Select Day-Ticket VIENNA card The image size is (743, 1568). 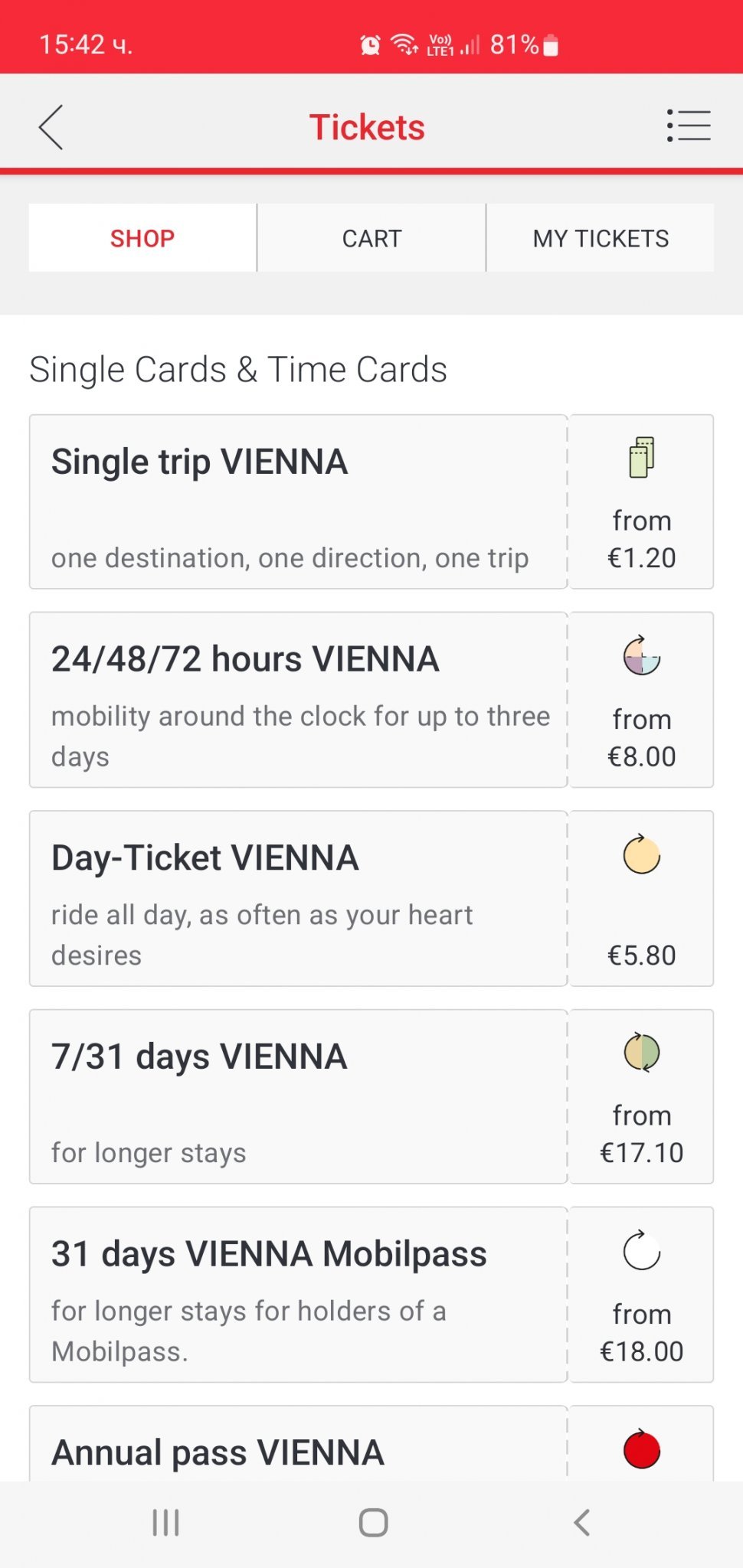(371, 899)
